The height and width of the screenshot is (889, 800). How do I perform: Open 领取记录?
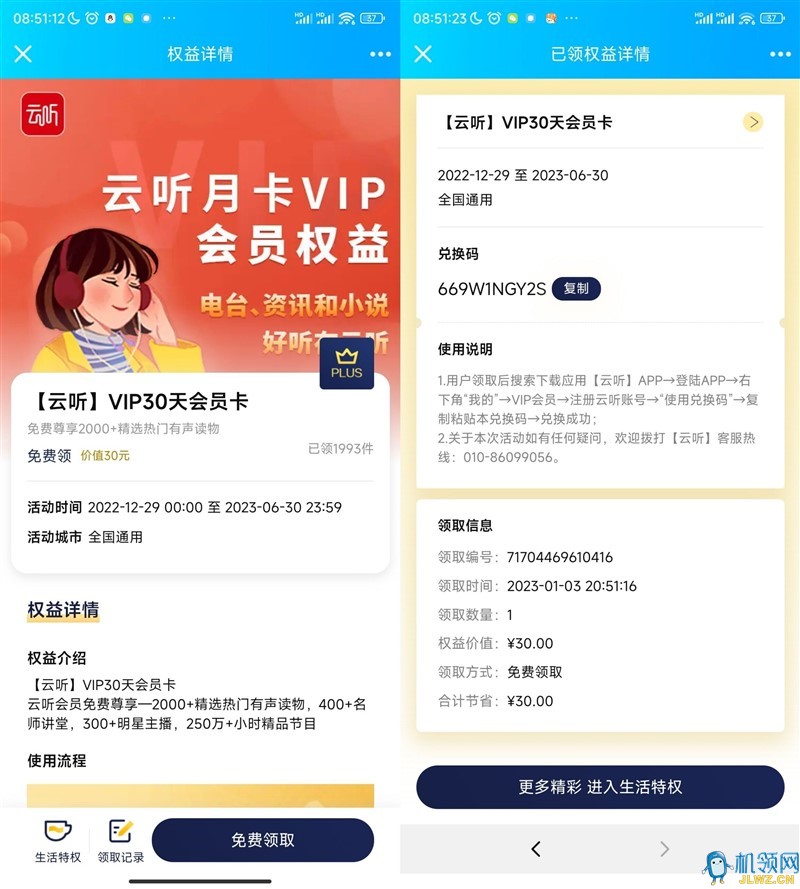[120, 841]
